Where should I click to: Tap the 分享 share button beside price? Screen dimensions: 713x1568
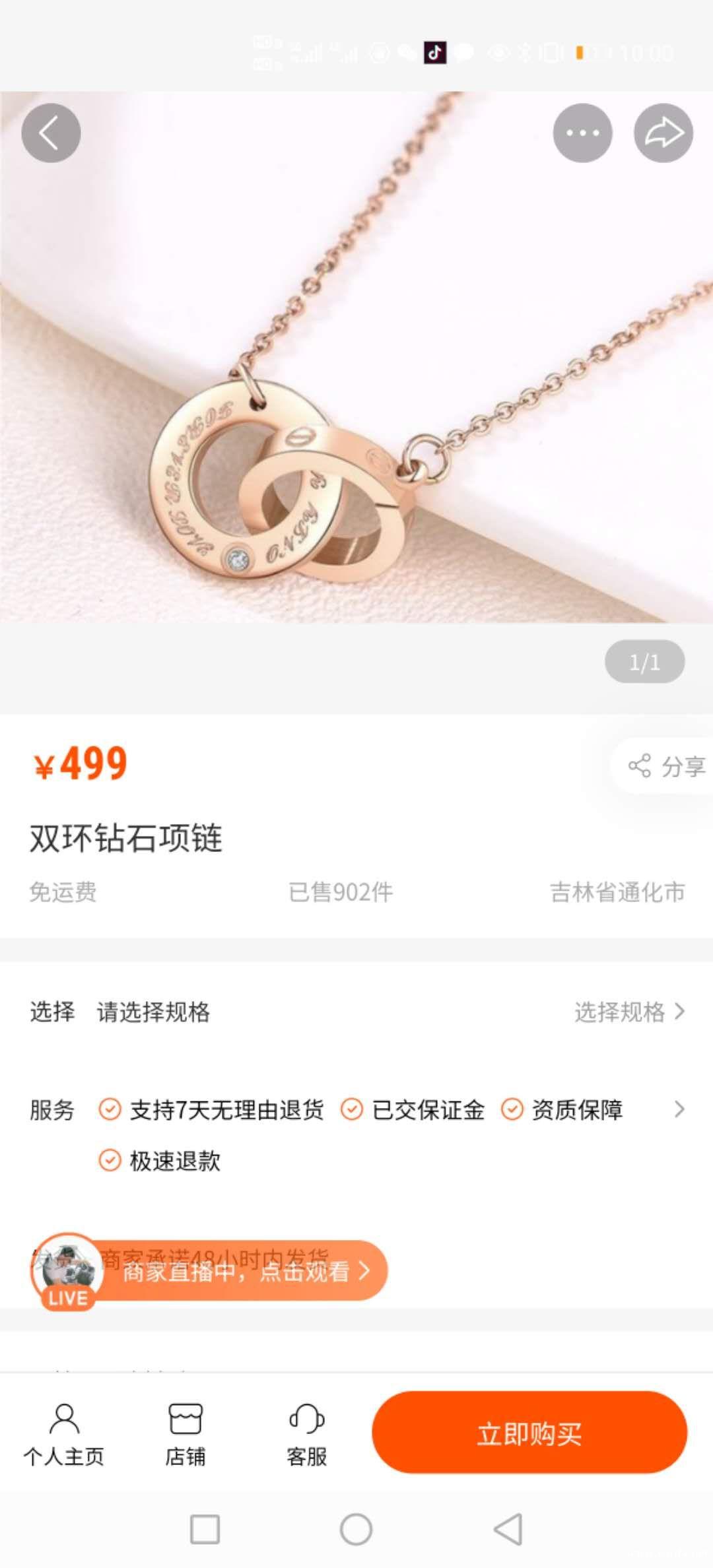(667, 766)
